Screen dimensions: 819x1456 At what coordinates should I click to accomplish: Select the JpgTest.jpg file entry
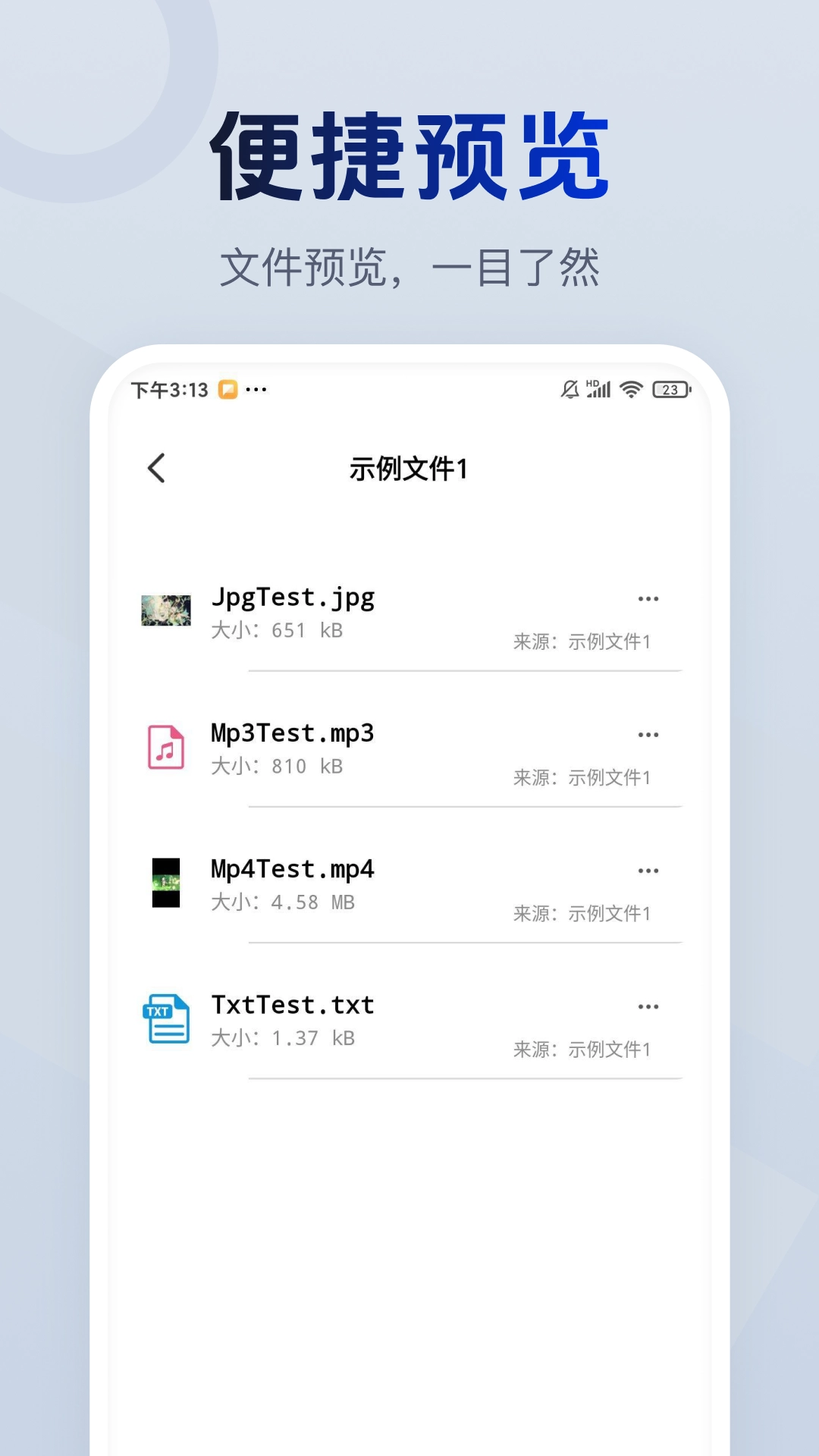(293, 598)
